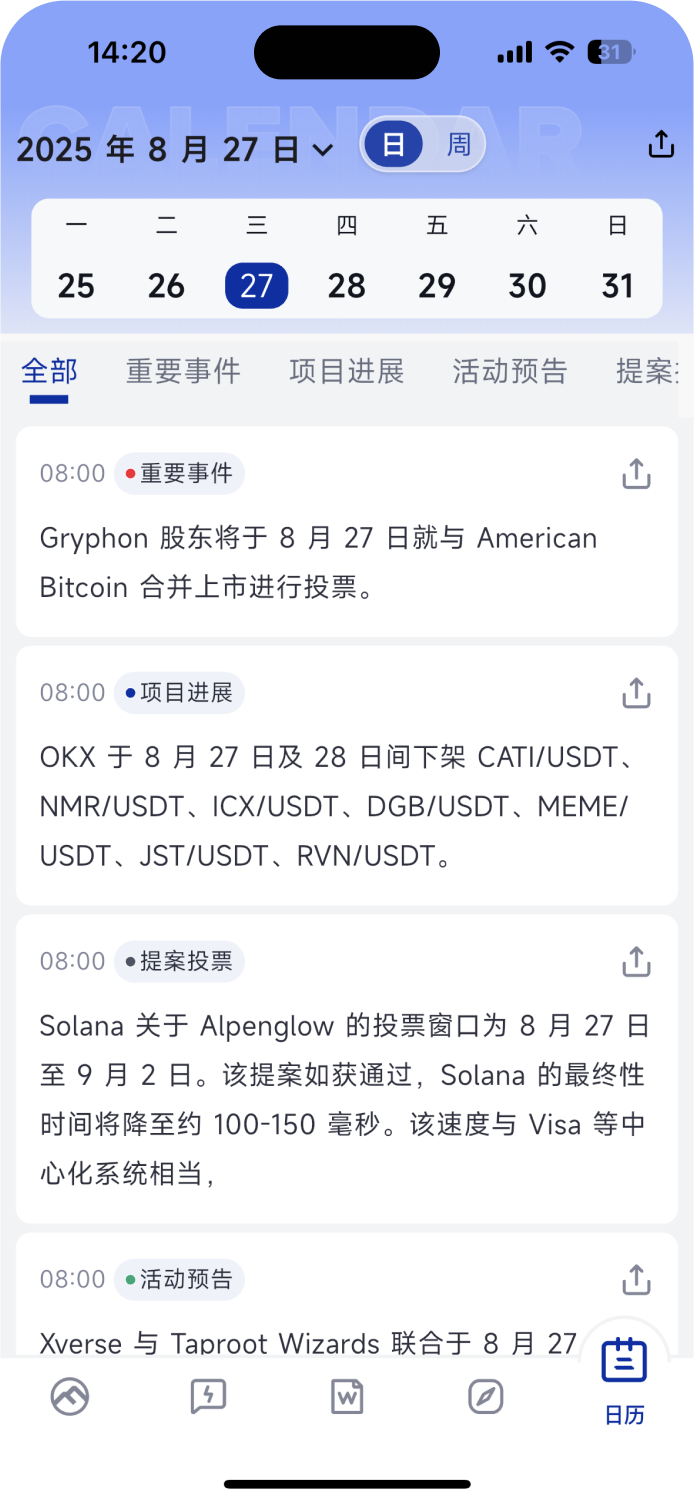Viewport: 694px width, 1503px height.
Task: Share the Solana Alpenglow vote event
Action: [x=636, y=962]
